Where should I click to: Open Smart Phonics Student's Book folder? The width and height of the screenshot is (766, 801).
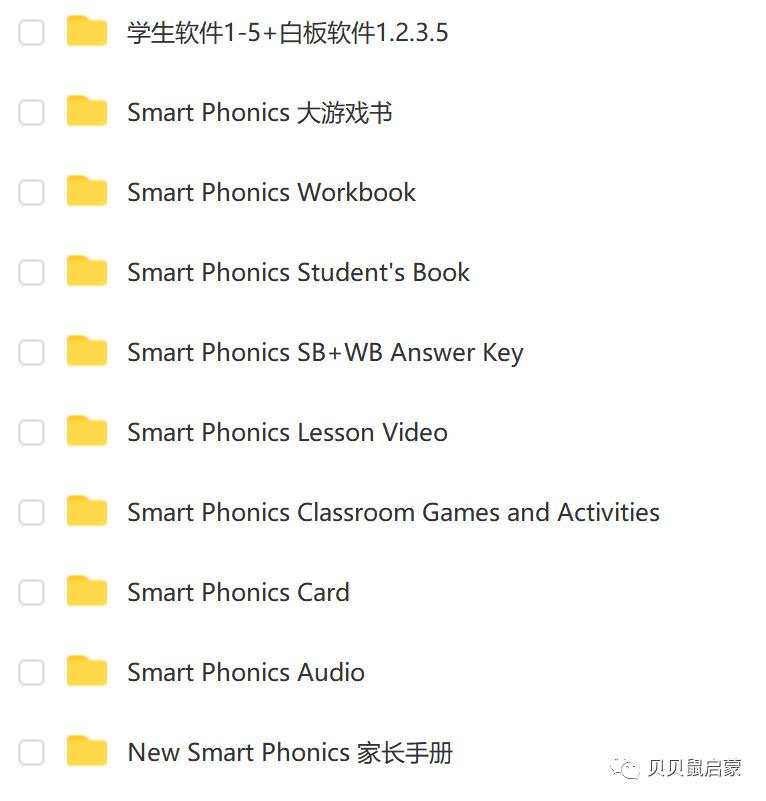(x=298, y=273)
